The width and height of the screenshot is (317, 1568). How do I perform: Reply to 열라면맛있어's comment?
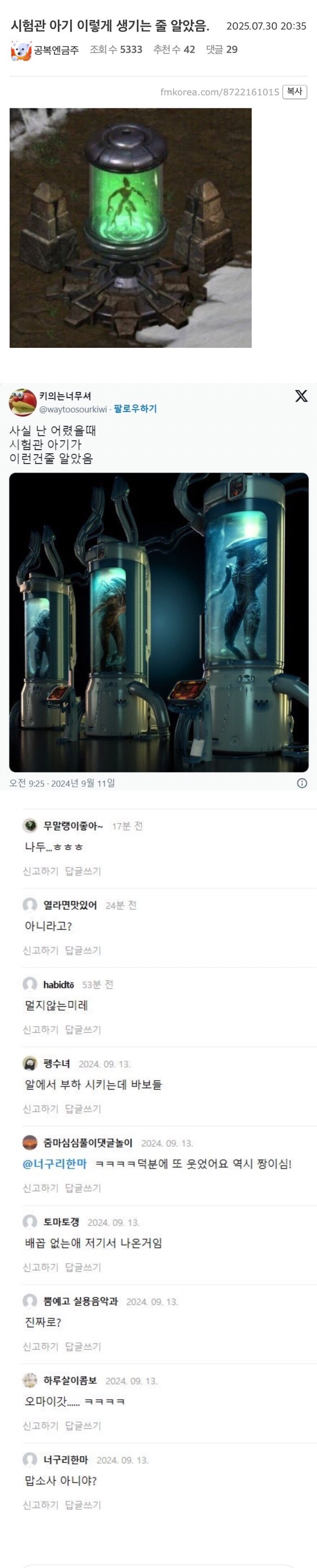(x=83, y=950)
